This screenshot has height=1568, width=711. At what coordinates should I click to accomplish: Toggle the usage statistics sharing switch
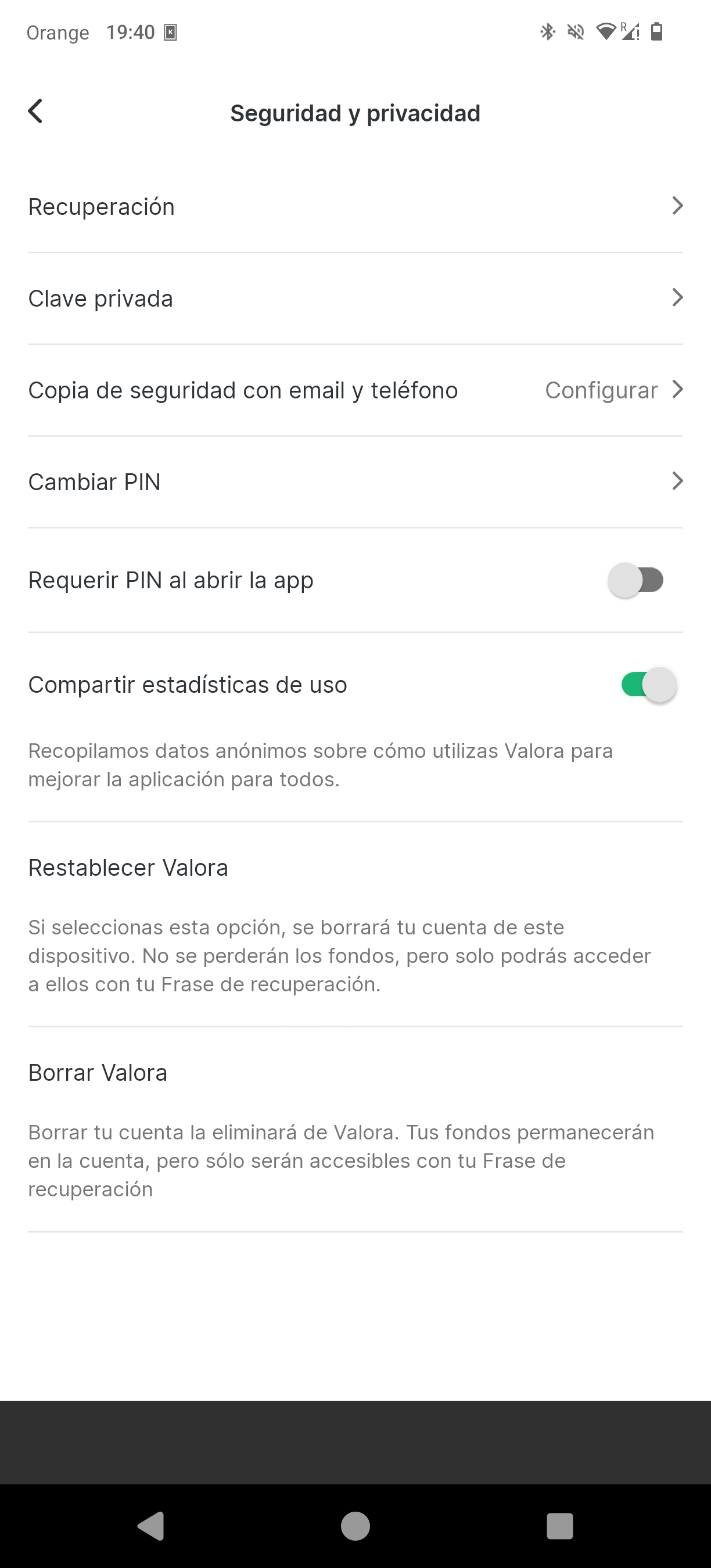[649, 685]
